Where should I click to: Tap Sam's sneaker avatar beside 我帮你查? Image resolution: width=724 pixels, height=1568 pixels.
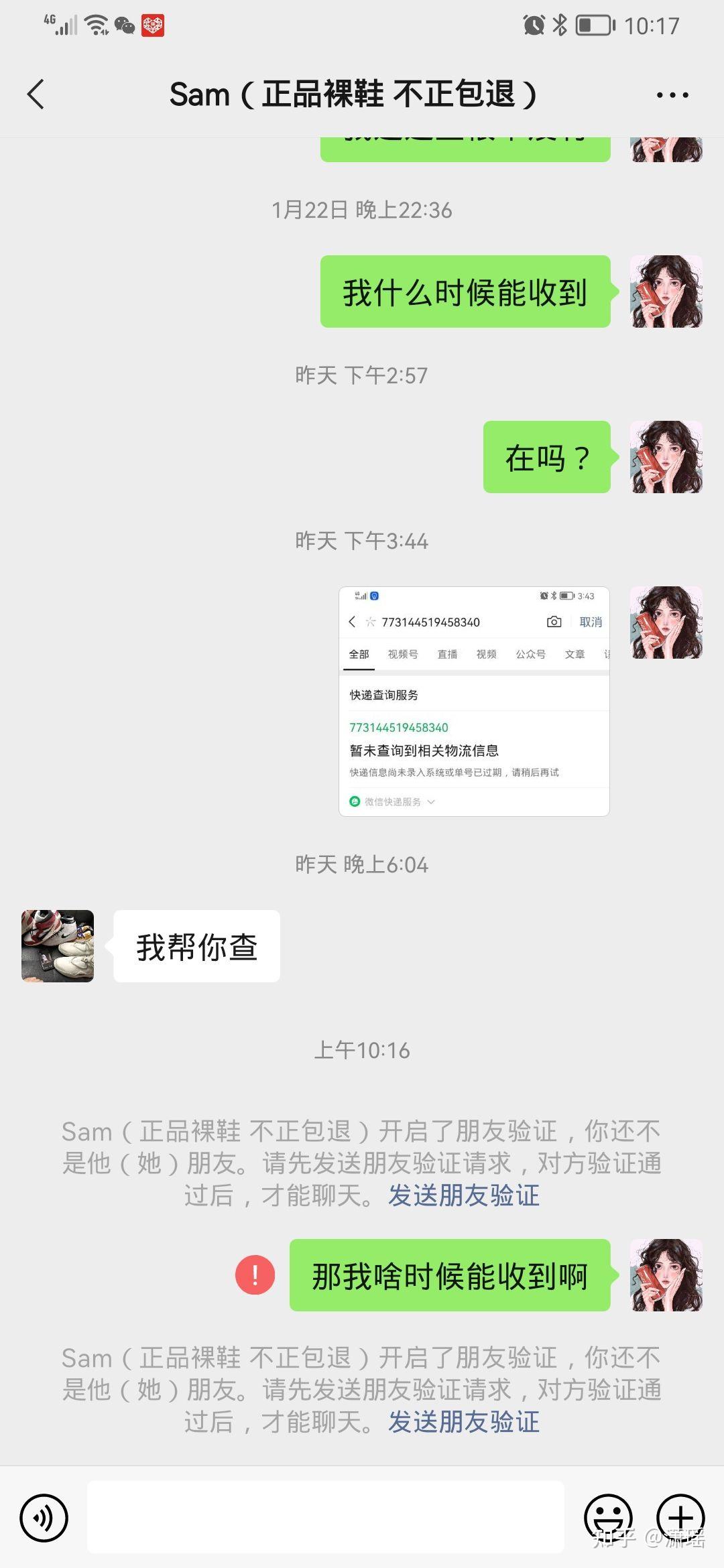[x=58, y=945]
